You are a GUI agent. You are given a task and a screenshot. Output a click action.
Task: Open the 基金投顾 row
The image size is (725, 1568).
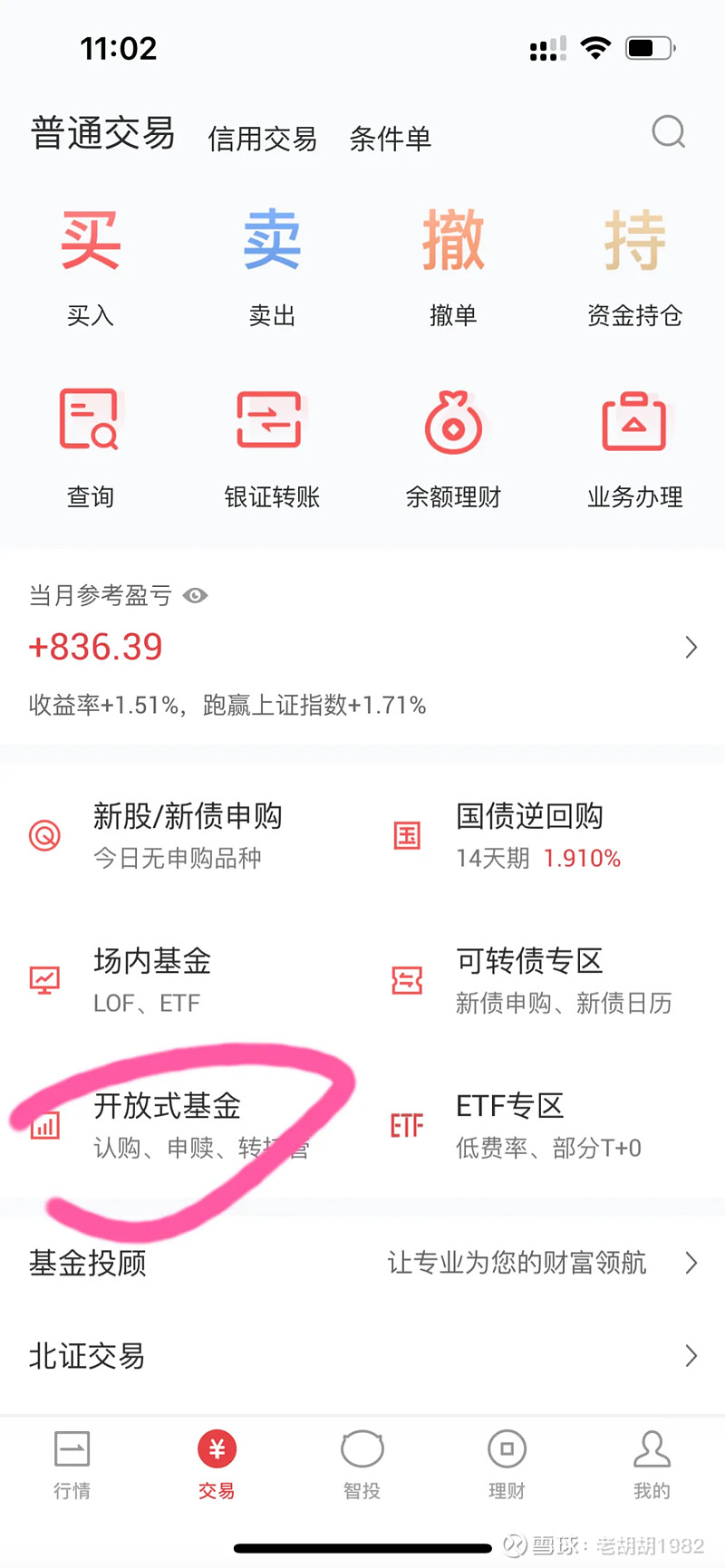(362, 1263)
